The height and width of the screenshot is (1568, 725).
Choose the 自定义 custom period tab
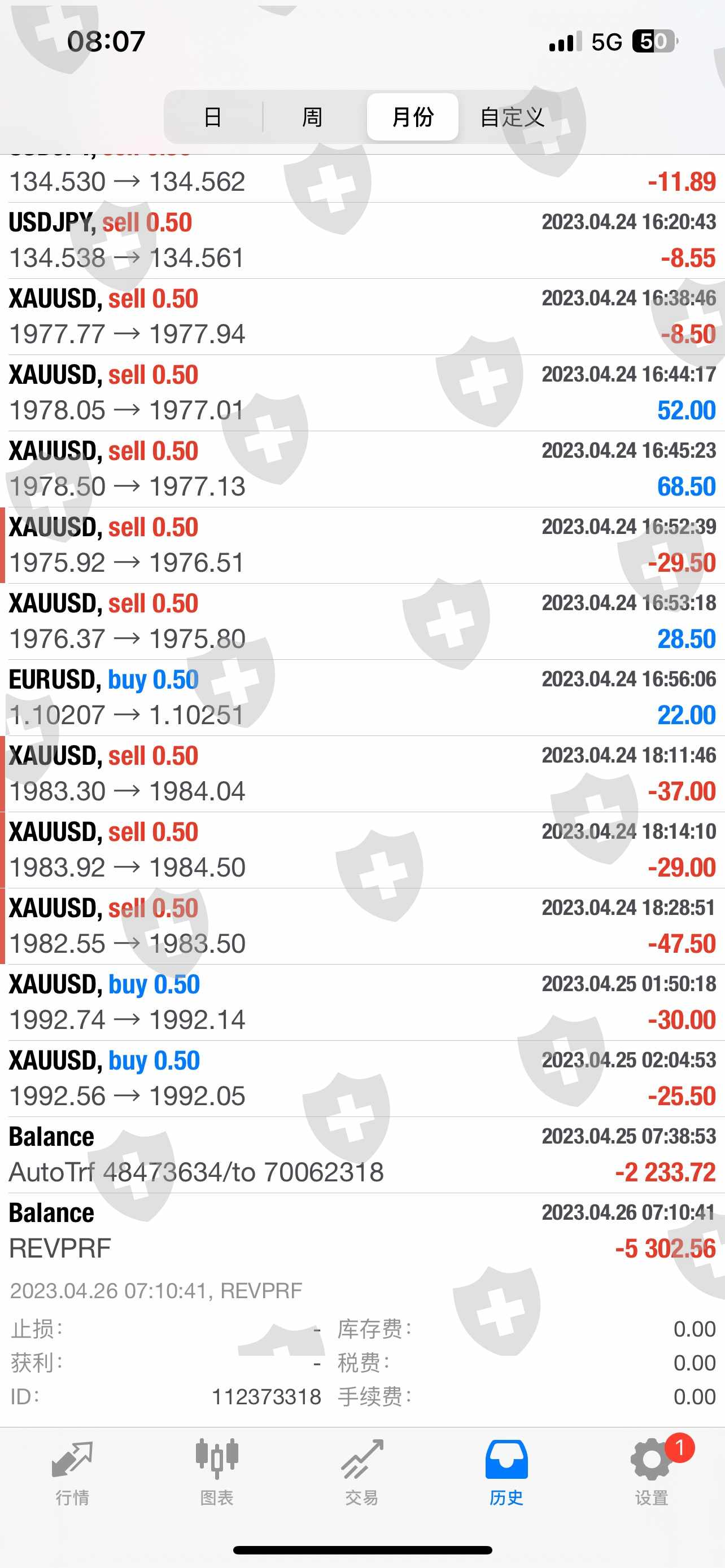(x=512, y=116)
